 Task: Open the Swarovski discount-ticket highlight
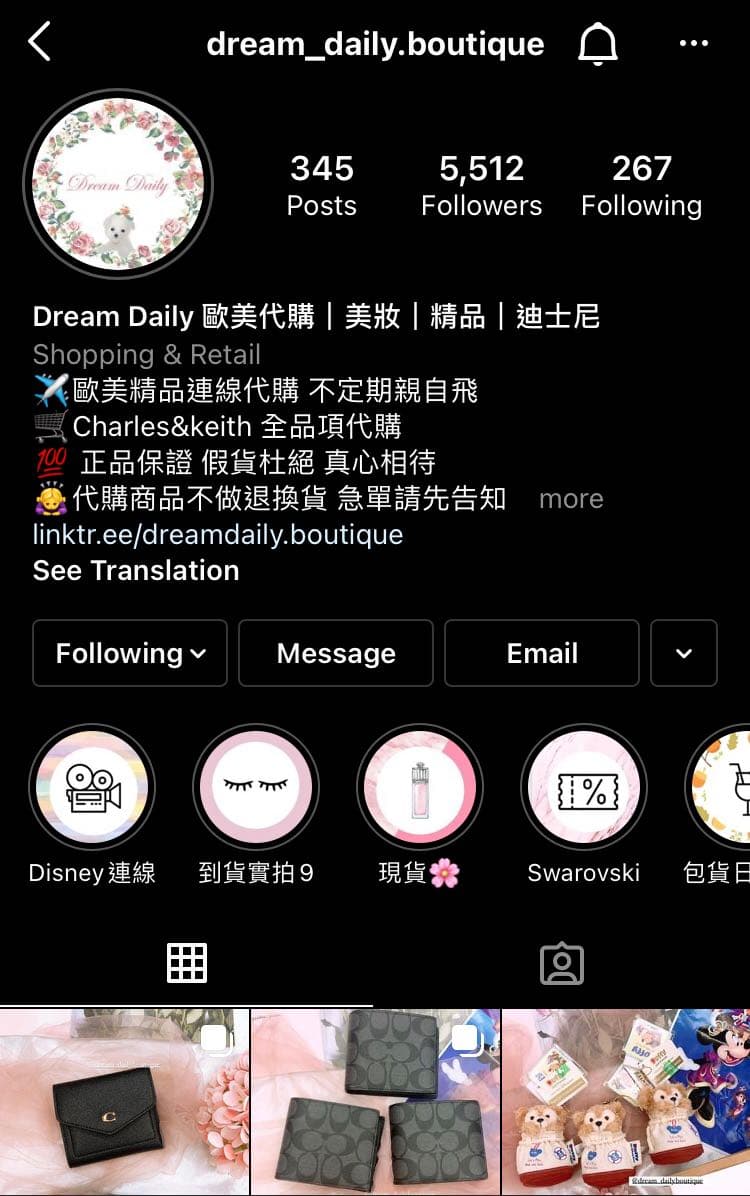point(584,787)
